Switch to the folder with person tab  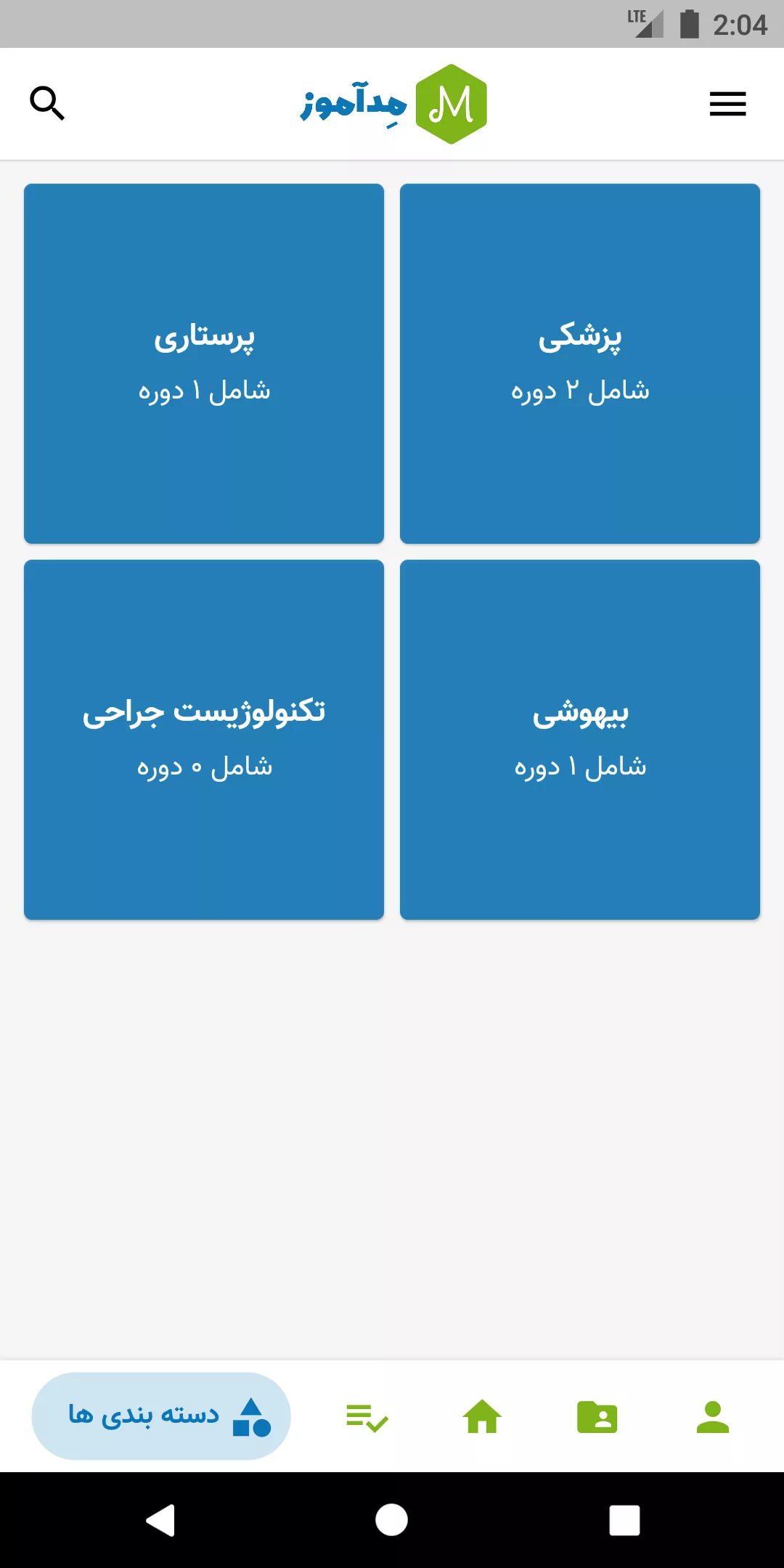(597, 1417)
